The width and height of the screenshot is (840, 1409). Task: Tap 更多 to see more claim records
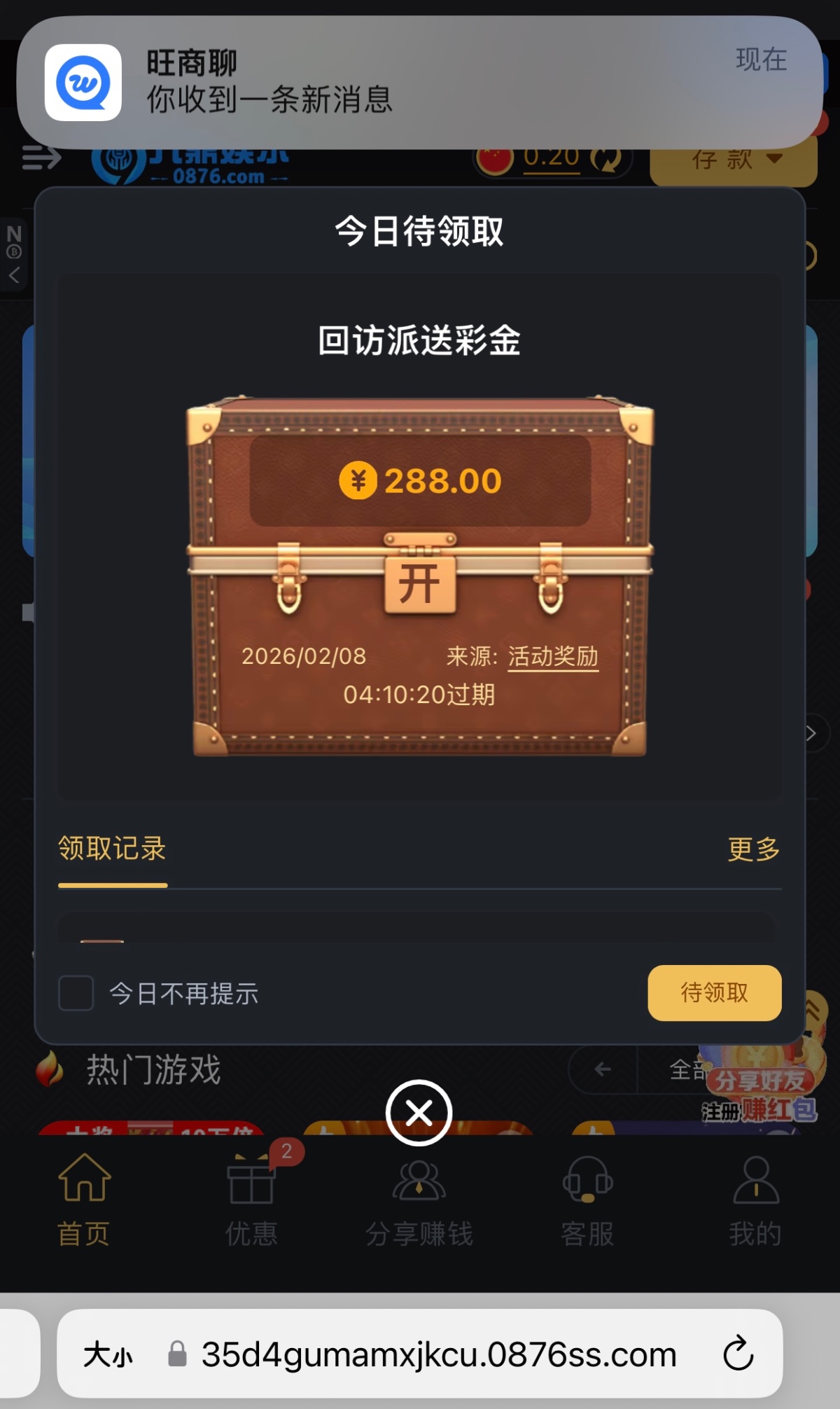[x=753, y=849]
